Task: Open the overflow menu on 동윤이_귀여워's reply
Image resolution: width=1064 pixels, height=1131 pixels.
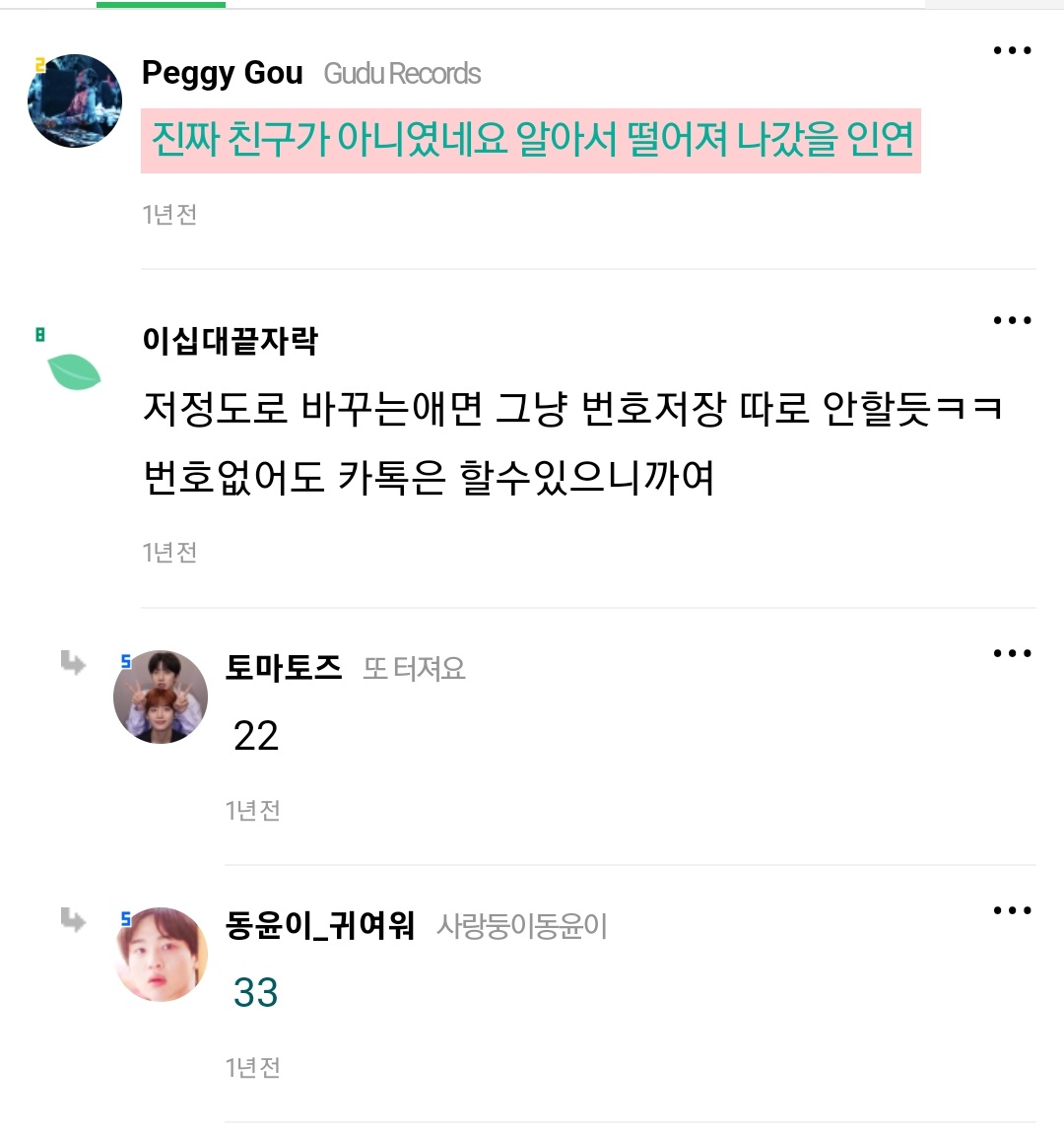Action: point(1012,910)
